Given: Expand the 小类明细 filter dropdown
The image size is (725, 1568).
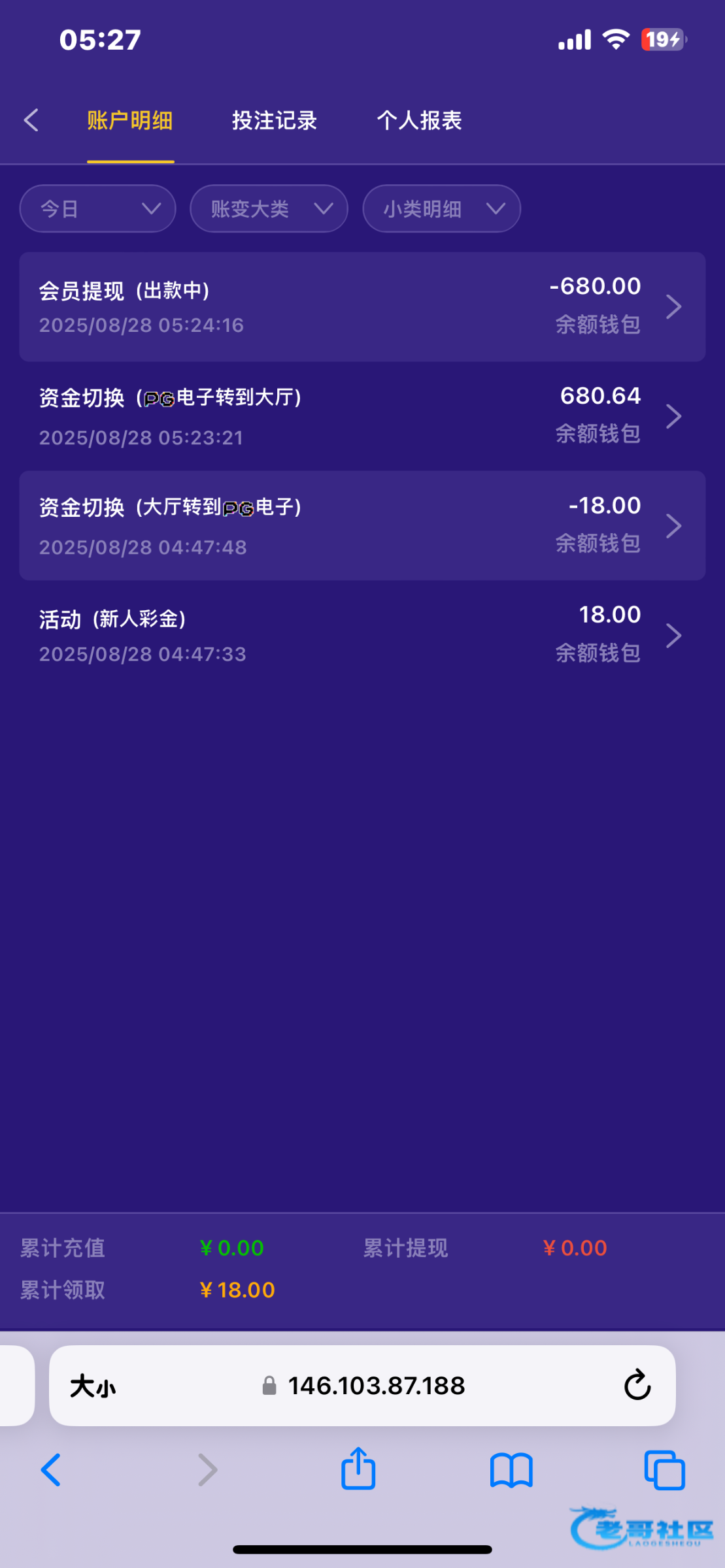Looking at the screenshot, I should (x=441, y=208).
